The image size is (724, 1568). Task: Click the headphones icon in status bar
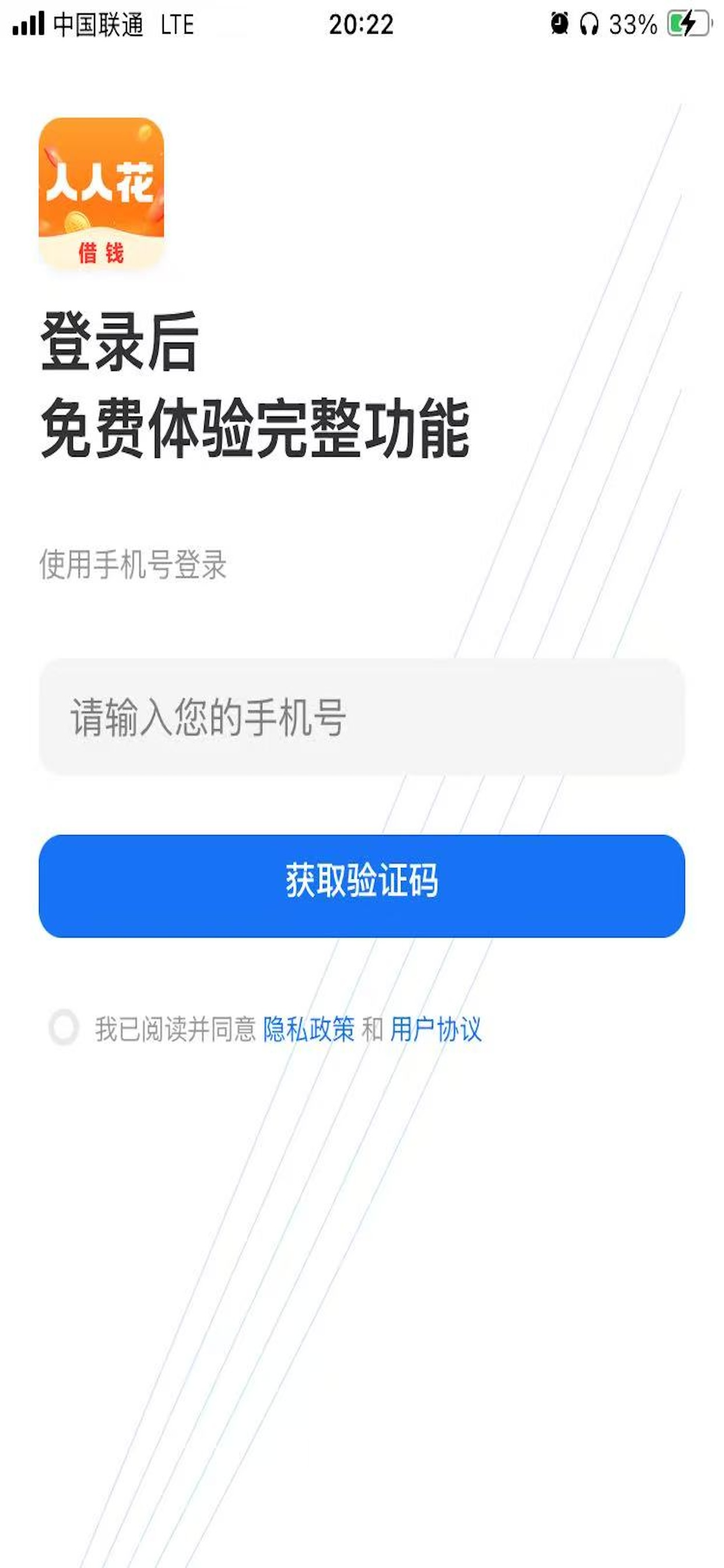(588, 23)
